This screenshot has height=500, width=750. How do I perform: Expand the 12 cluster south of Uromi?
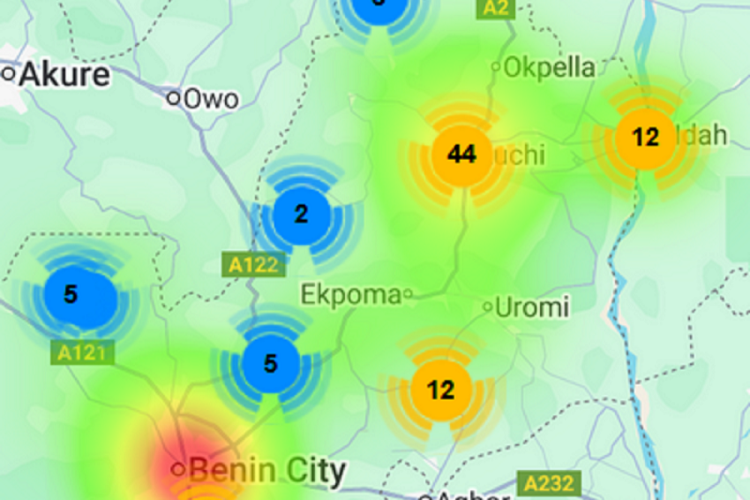pyautogui.click(x=441, y=390)
